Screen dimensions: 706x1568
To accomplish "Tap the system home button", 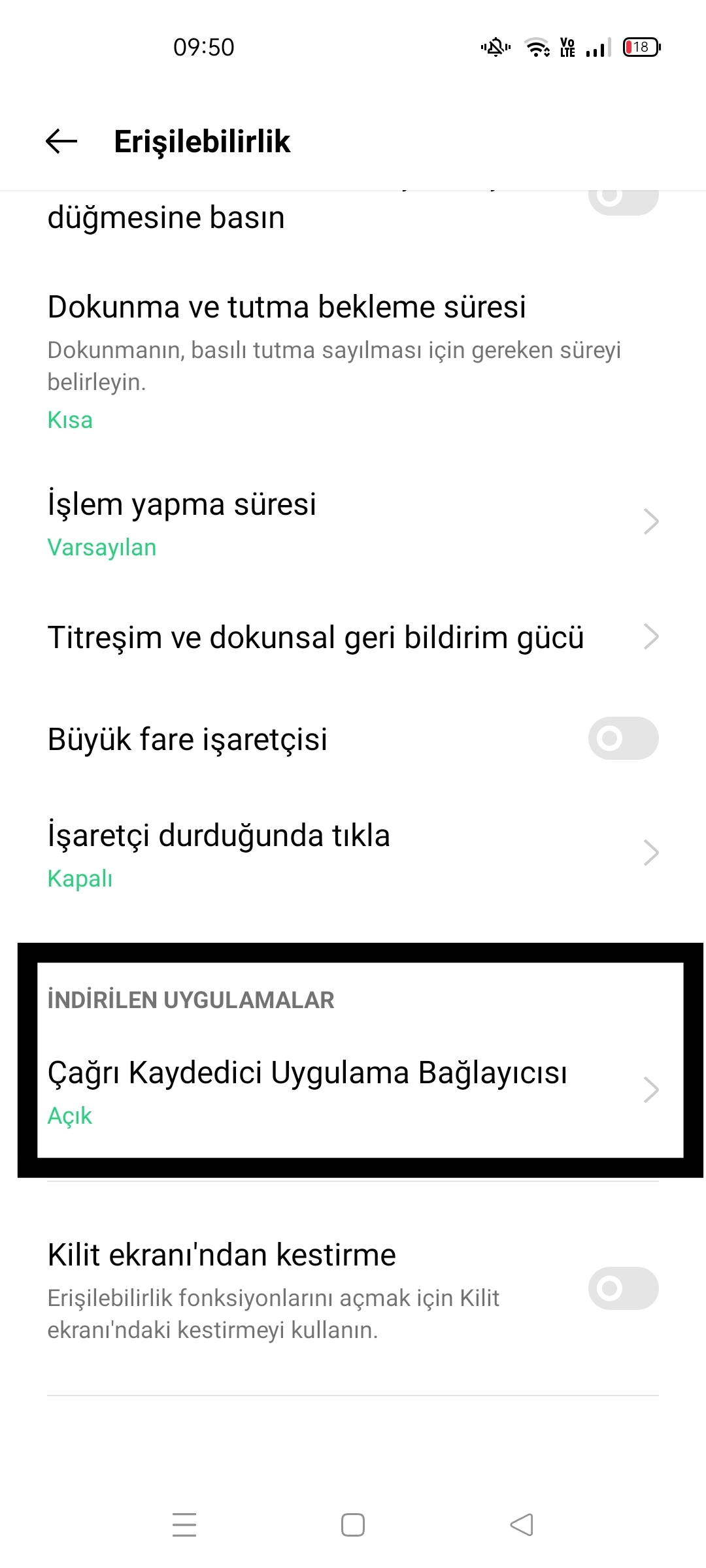I will (x=353, y=1525).
